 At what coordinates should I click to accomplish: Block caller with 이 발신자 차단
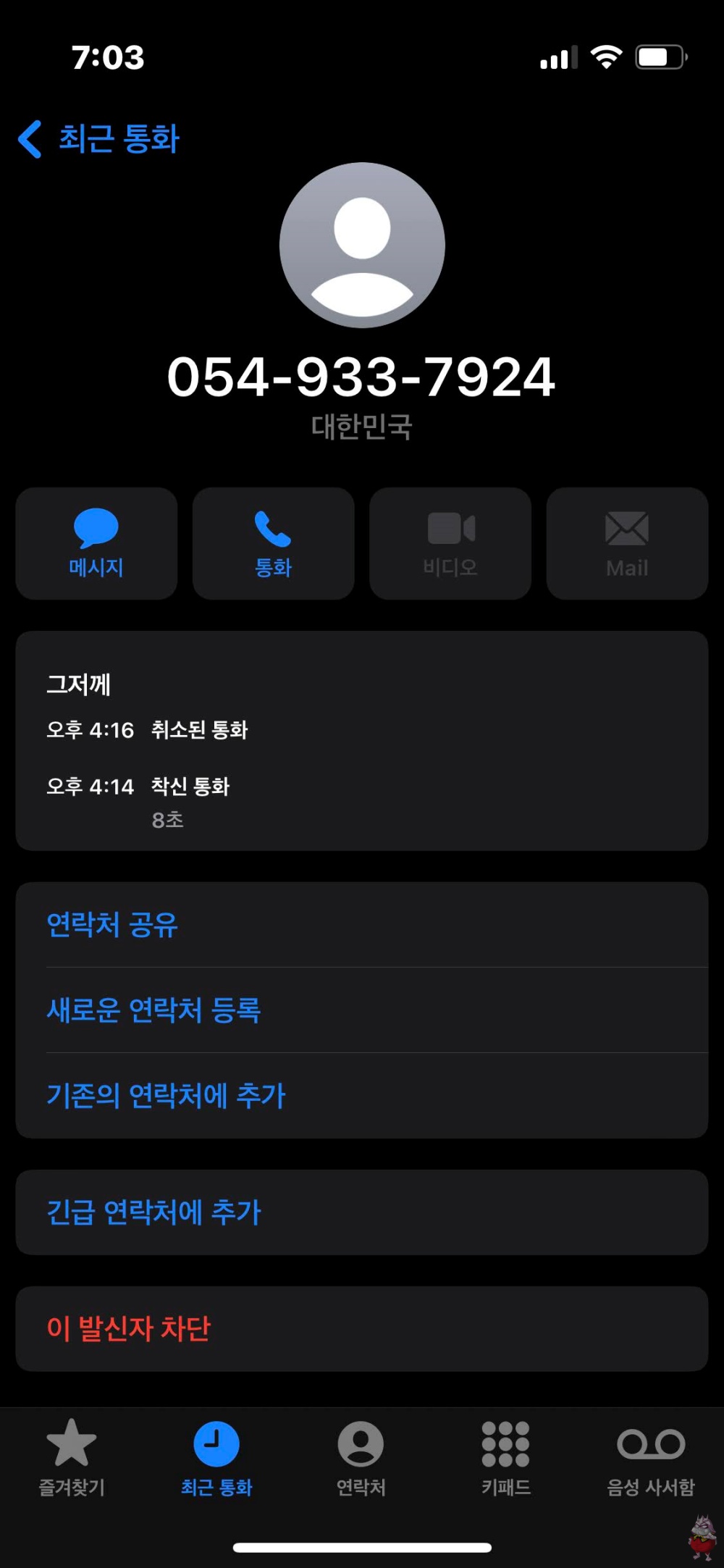pos(362,1329)
